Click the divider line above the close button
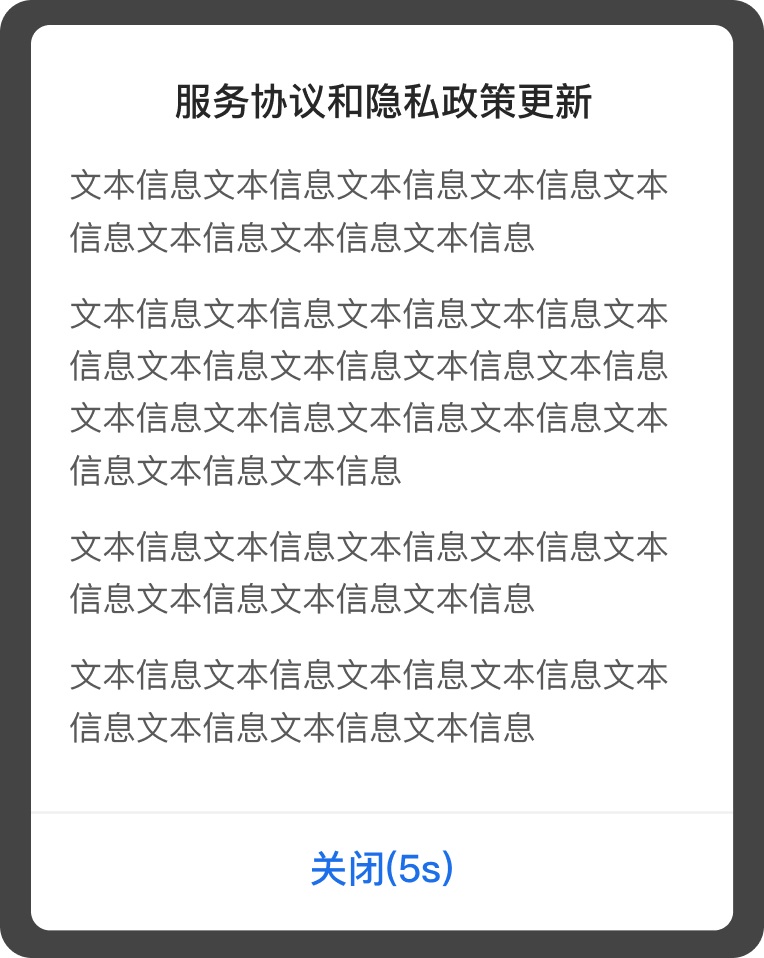Screen dimensions: 764x958 381,810
